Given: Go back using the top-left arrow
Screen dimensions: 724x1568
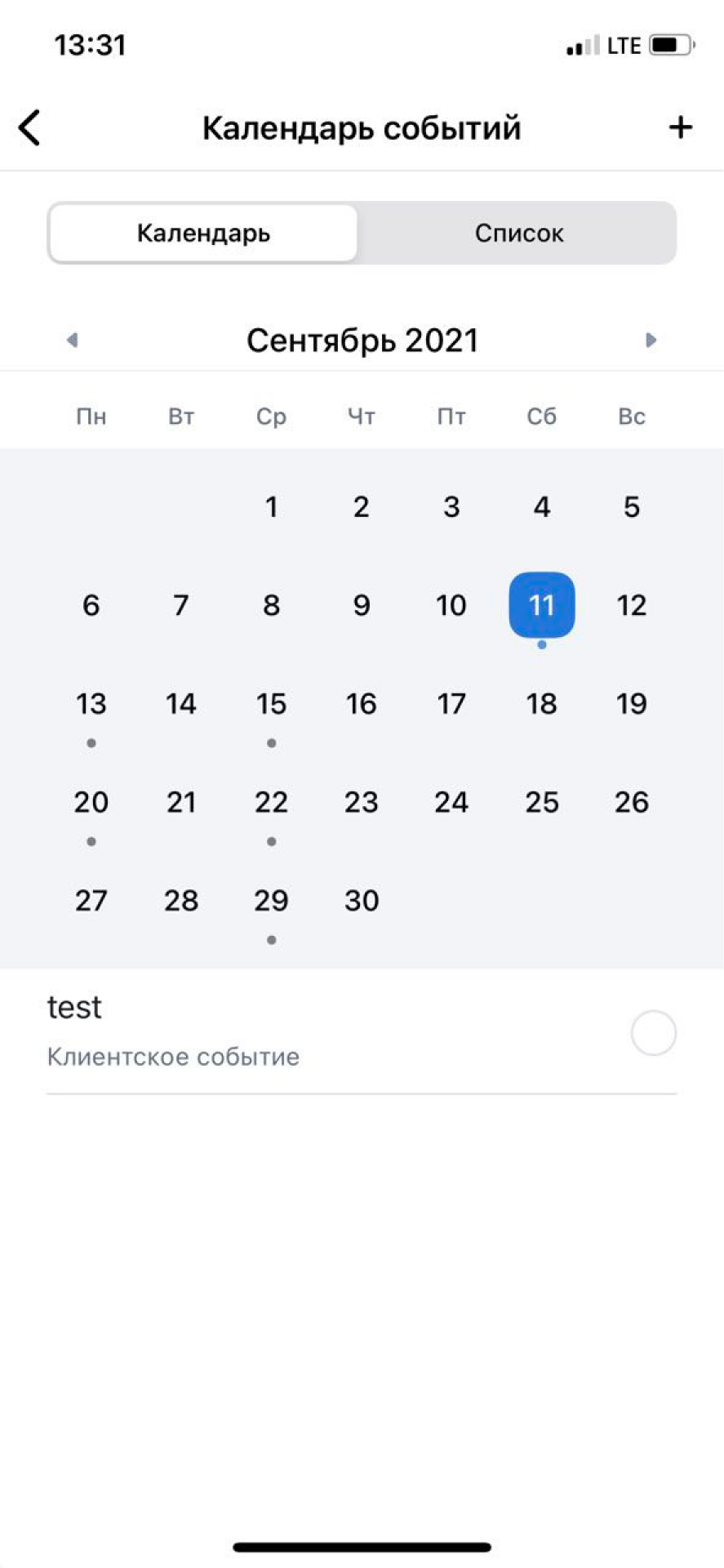Looking at the screenshot, I should (29, 127).
